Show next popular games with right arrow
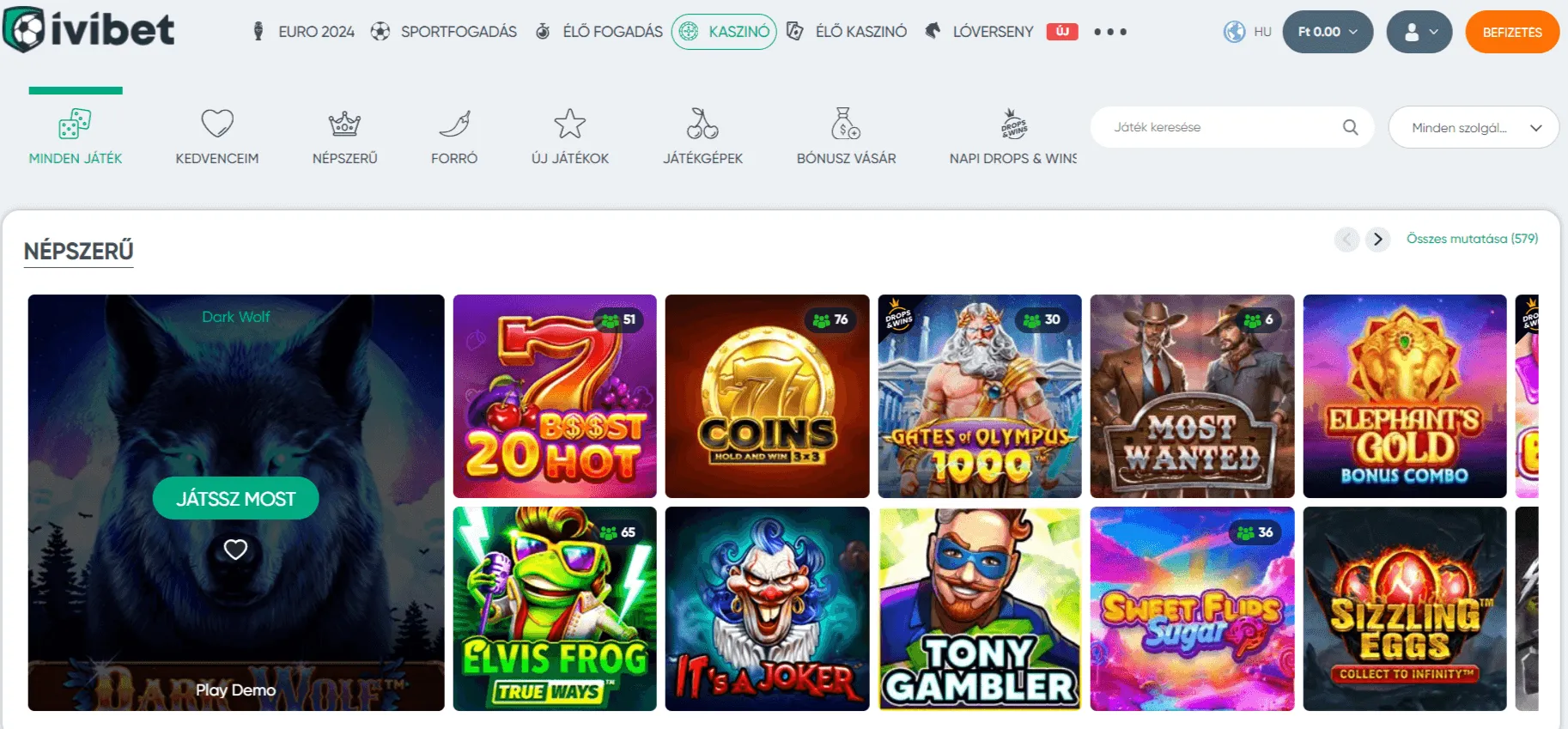Image resolution: width=1568 pixels, height=729 pixels. point(1377,239)
